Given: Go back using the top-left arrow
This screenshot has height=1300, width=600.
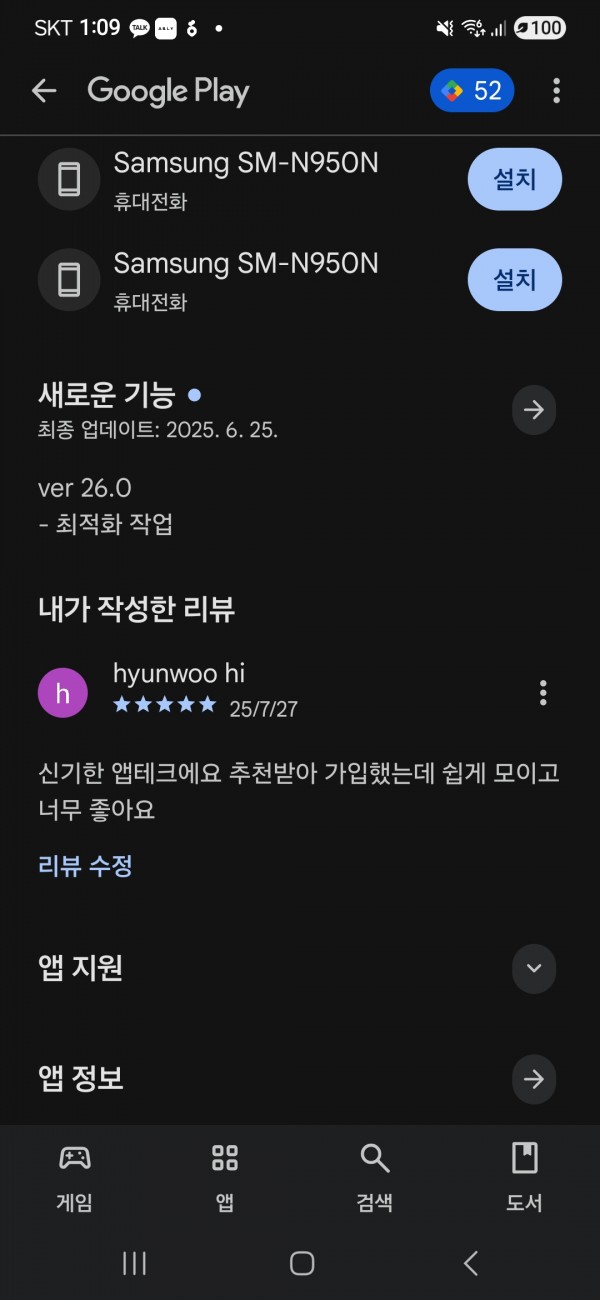Looking at the screenshot, I should pos(44,91).
